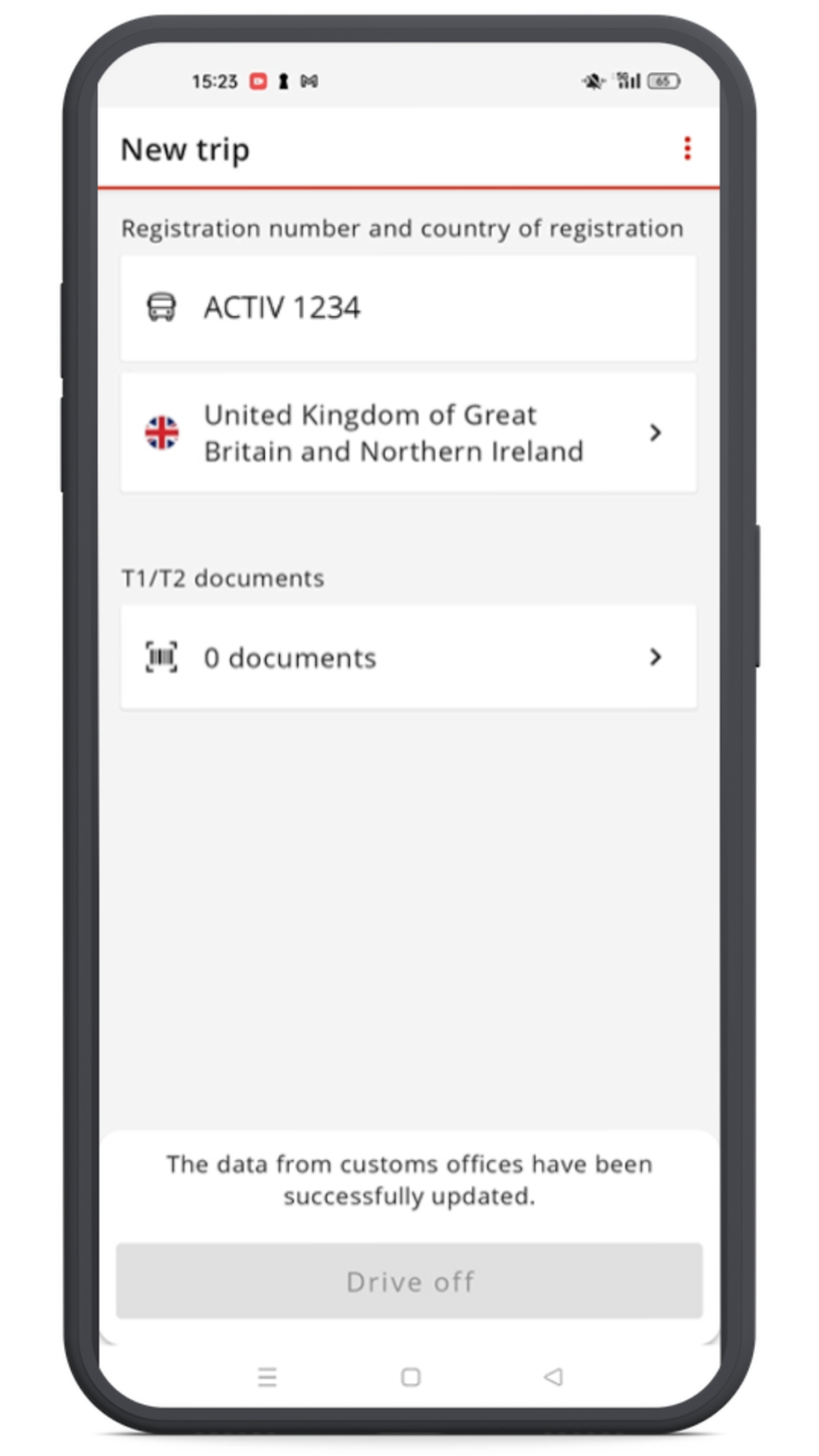Viewport: 819px width, 1456px height.
Task: Tap the Drive off button
Action: (x=409, y=1281)
